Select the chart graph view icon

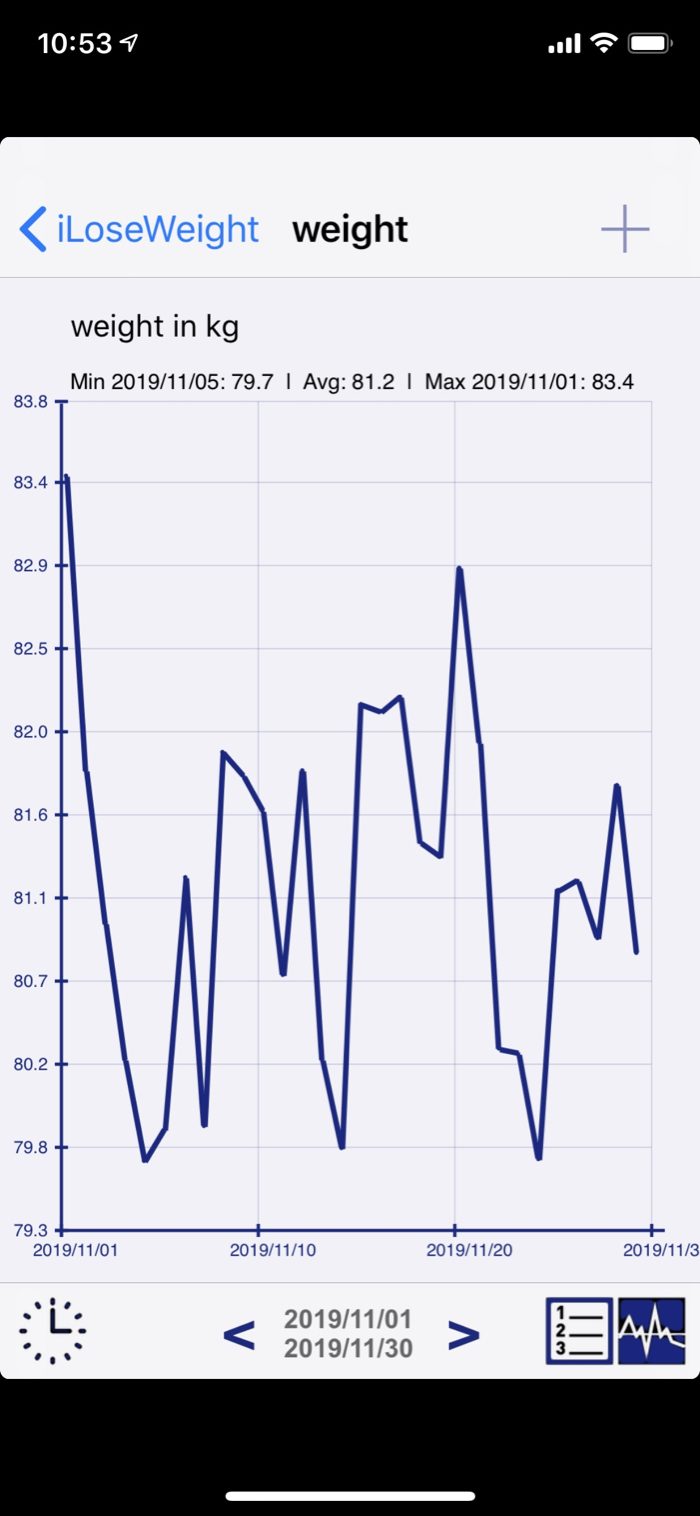click(x=652, y=1331)
